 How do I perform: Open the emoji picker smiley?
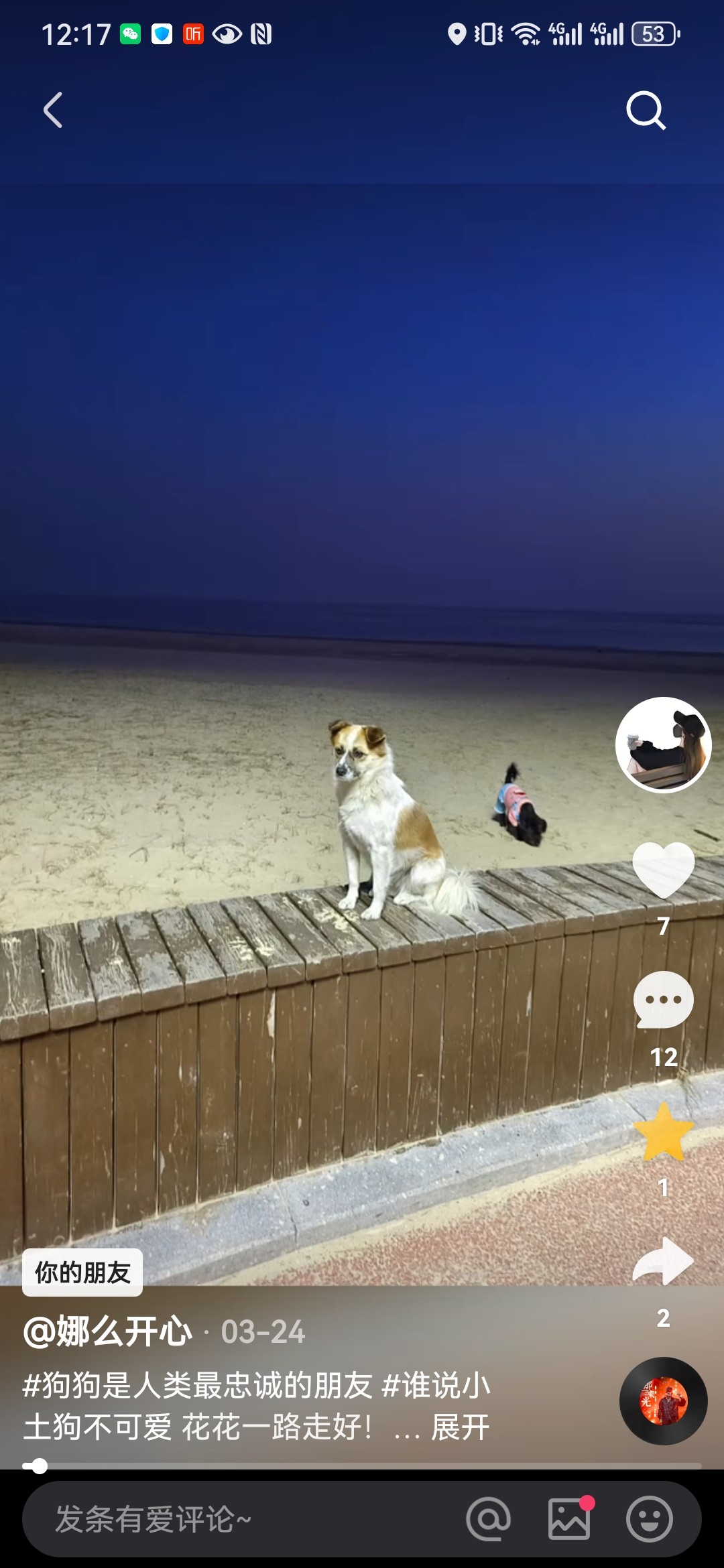[x=649, y=1519]
